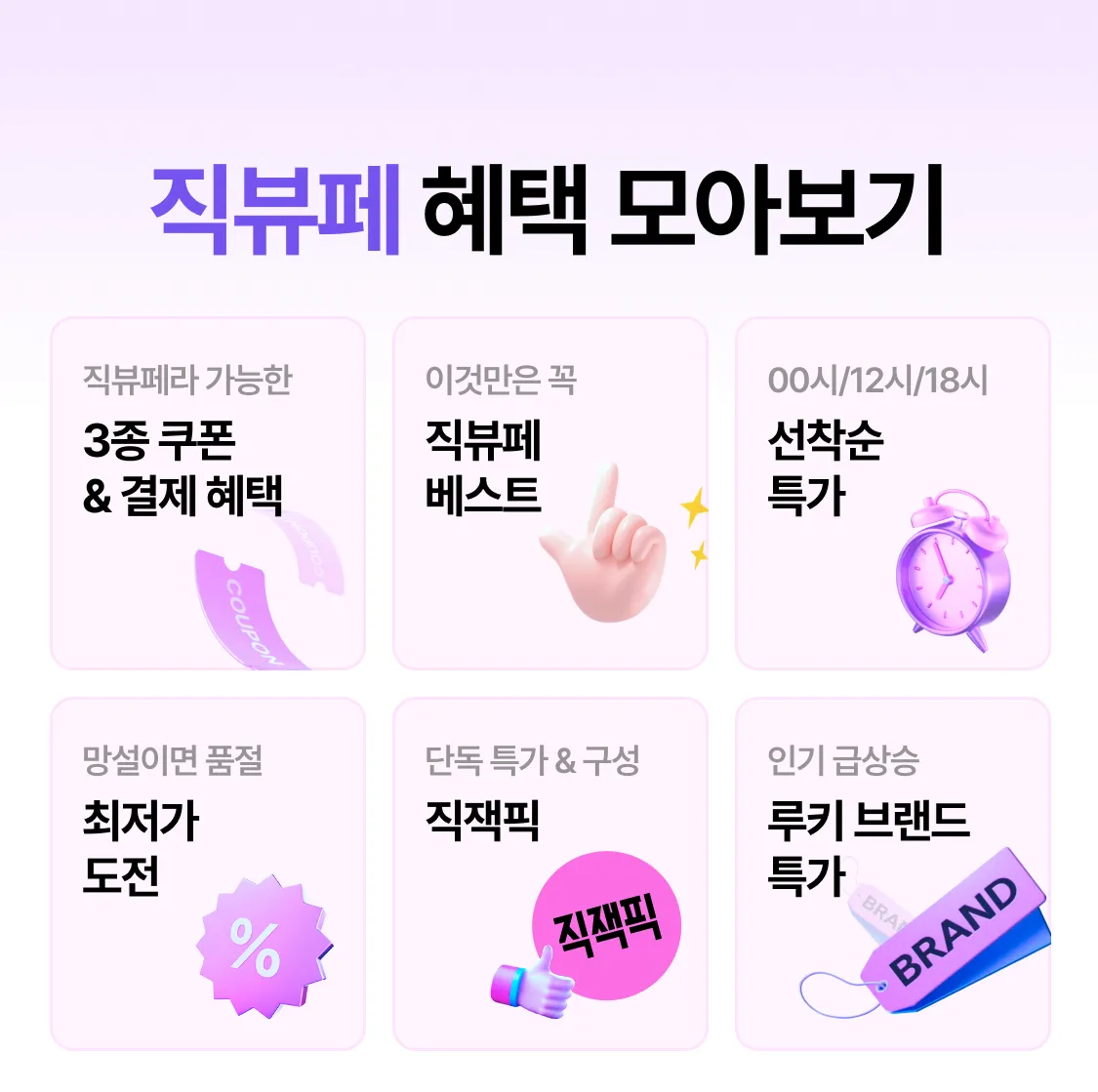
Task: Open the 3종 쿠폰 & 결제 혜택 card
Action: (x=207, y=493)
